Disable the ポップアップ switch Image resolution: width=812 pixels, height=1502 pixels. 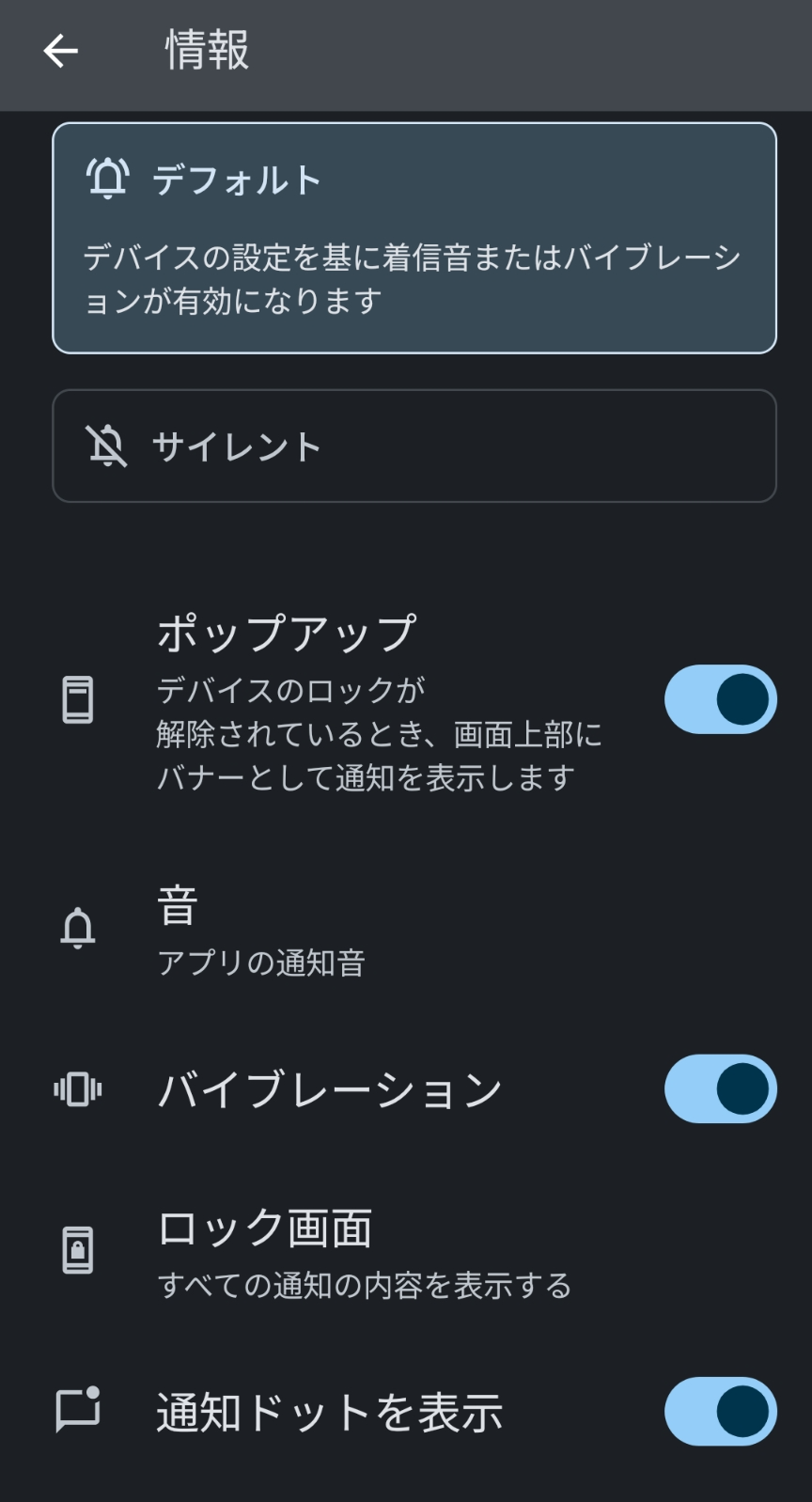click(x=720, y=699)
